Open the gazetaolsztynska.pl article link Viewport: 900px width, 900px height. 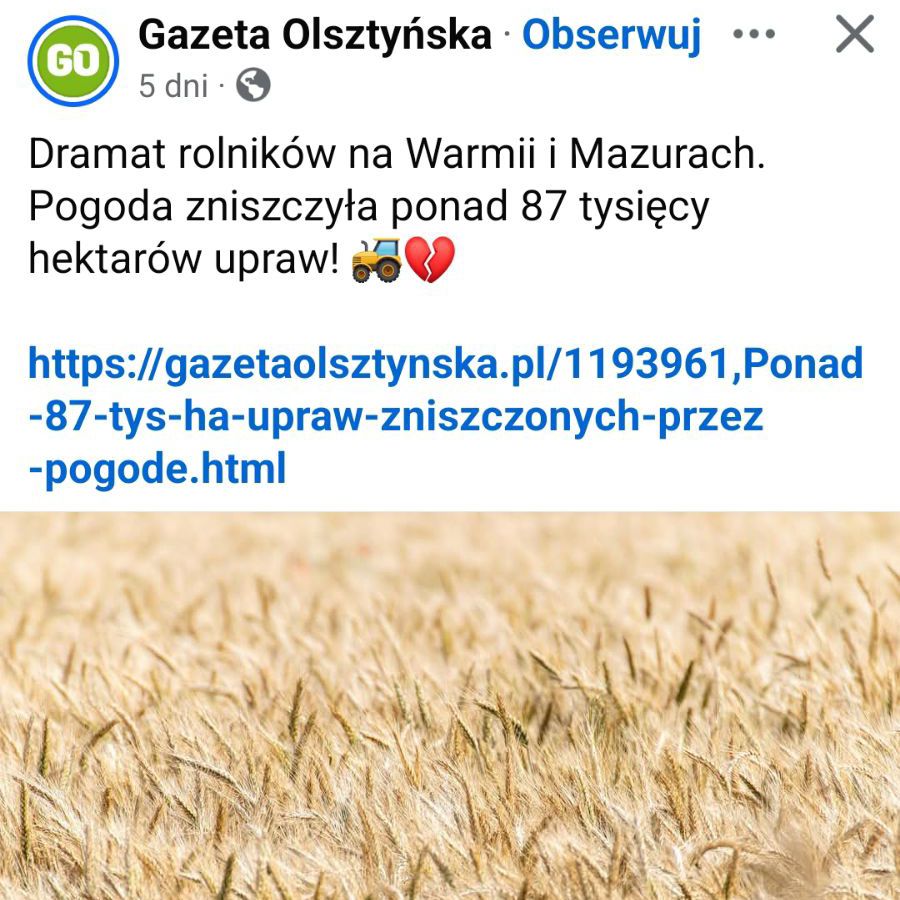coord(445,415)
